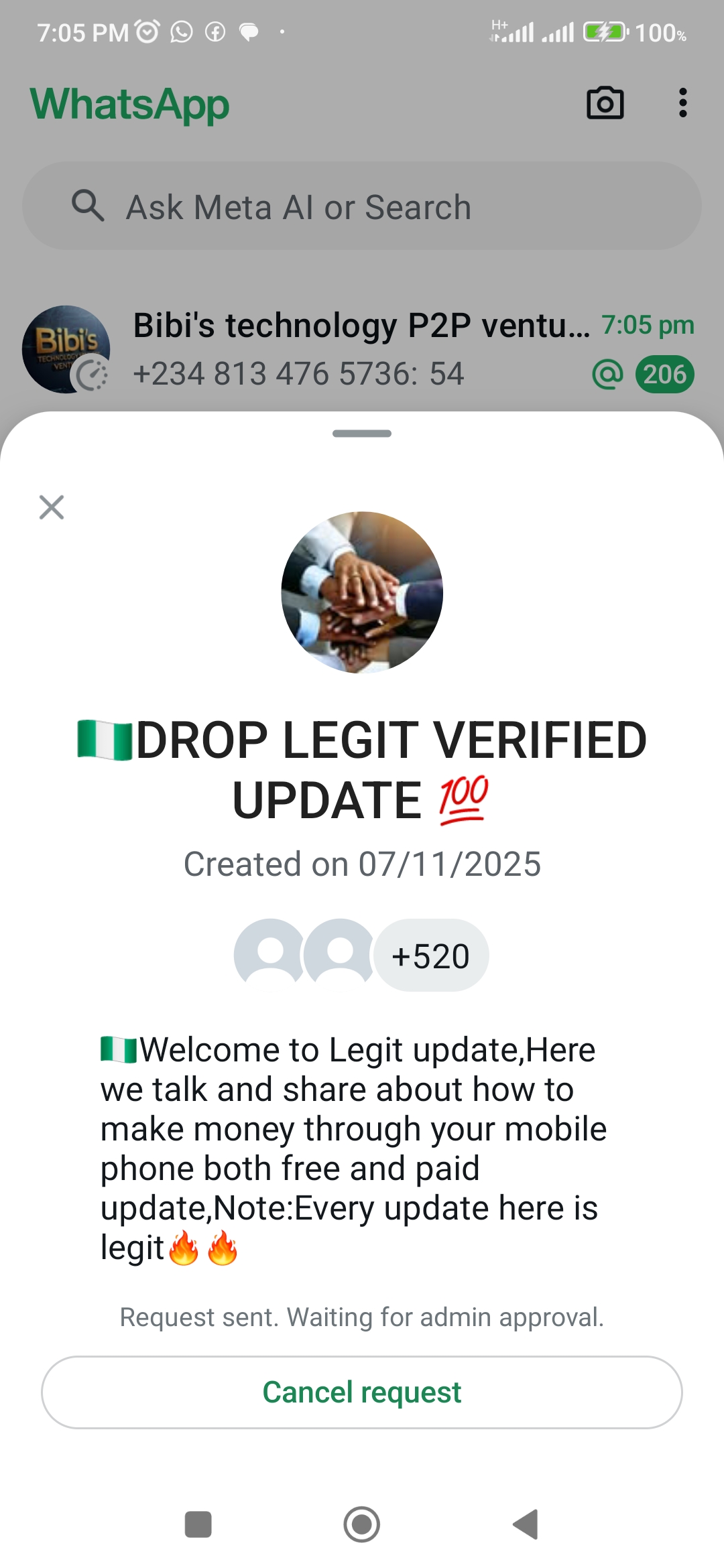724x1568 pixels.
Task: Cancel the join request
Action: pos(362,1392)
